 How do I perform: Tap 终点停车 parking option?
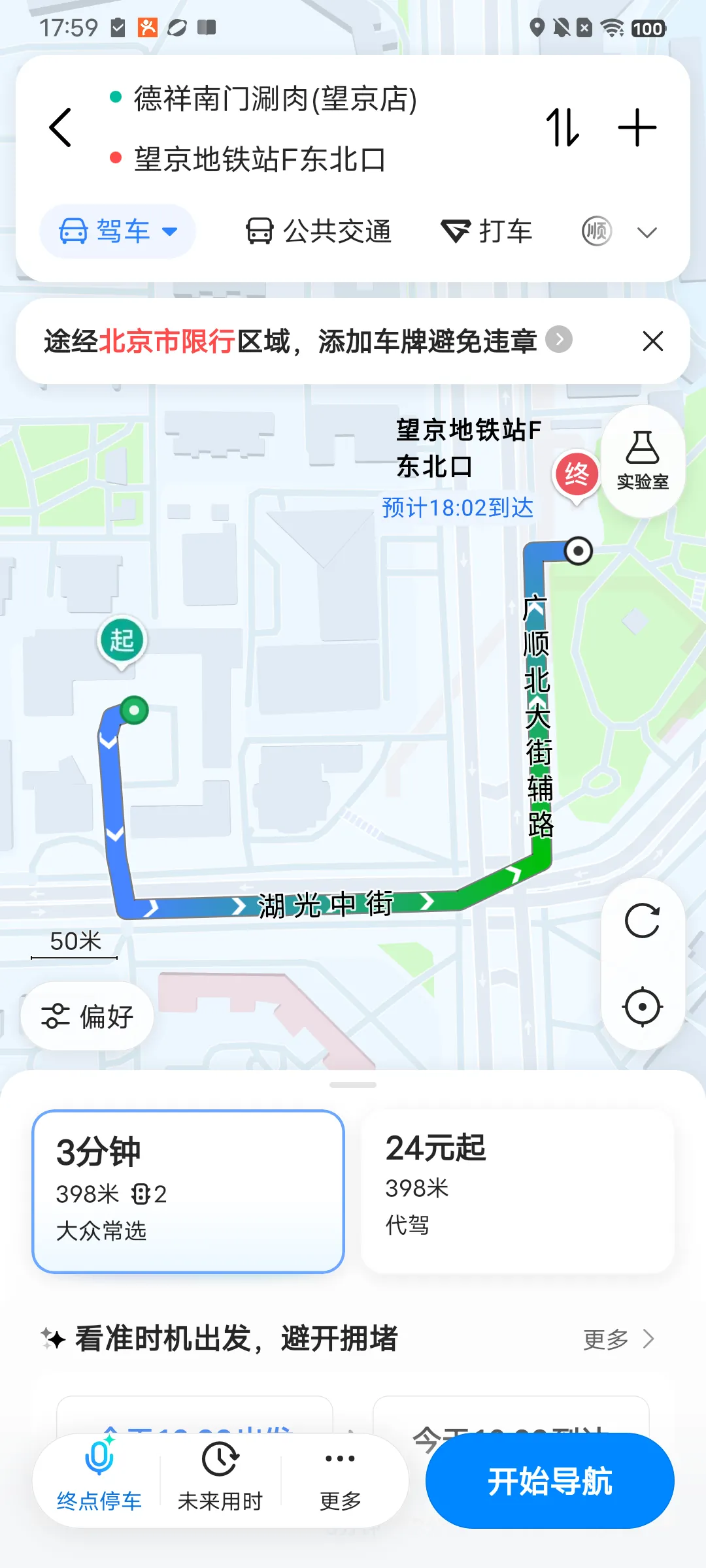pos(99,1479)
